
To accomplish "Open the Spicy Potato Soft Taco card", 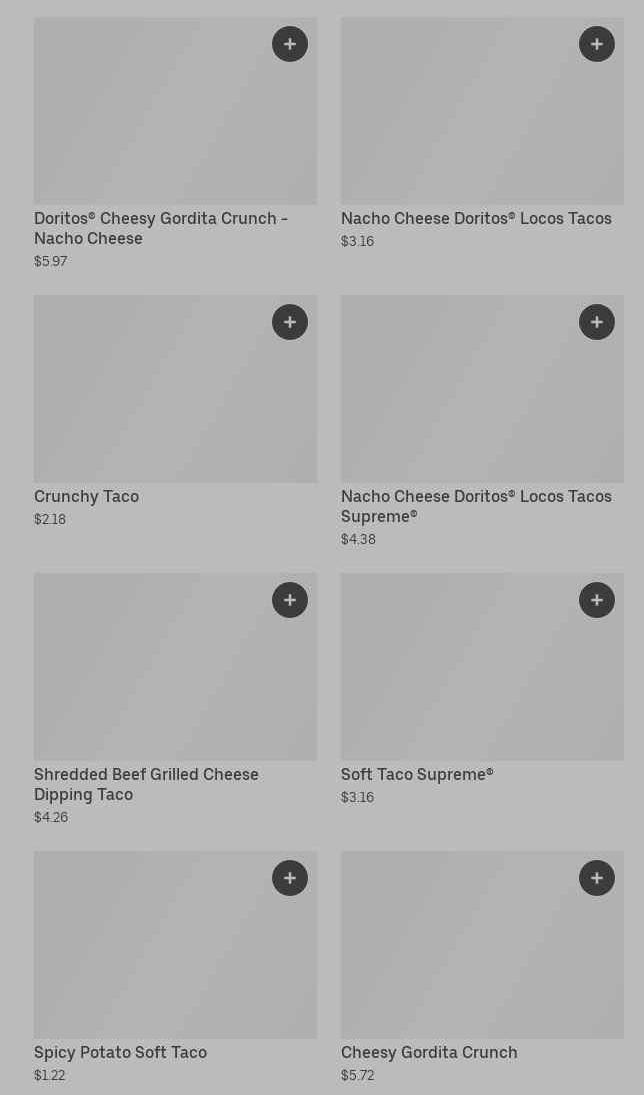I will tap(121, 1053).
